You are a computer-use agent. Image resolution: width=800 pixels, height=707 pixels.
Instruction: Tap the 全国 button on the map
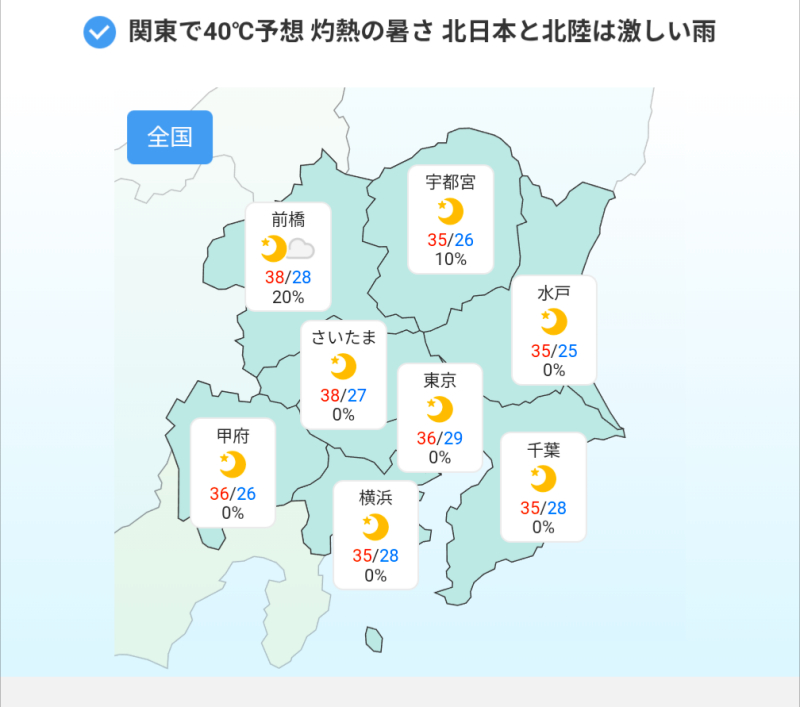170,137
